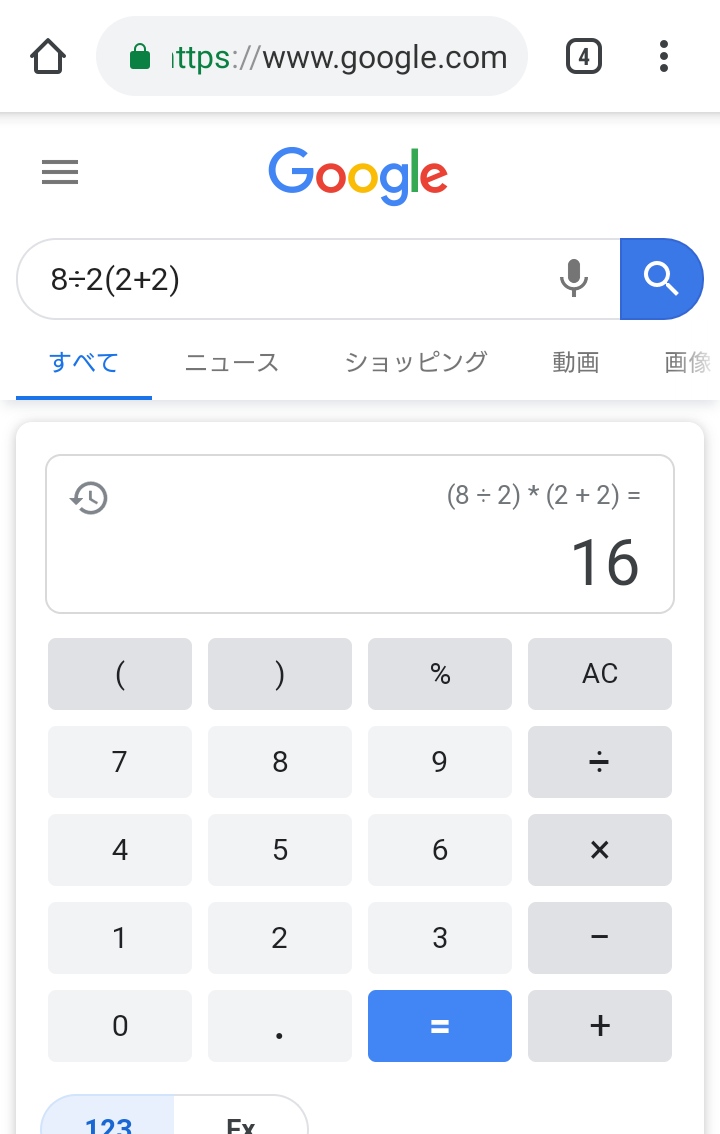This screenshot has width=720, height=1134.
Task: Start voice search with the microphone
Action: [x=574, y=280]
